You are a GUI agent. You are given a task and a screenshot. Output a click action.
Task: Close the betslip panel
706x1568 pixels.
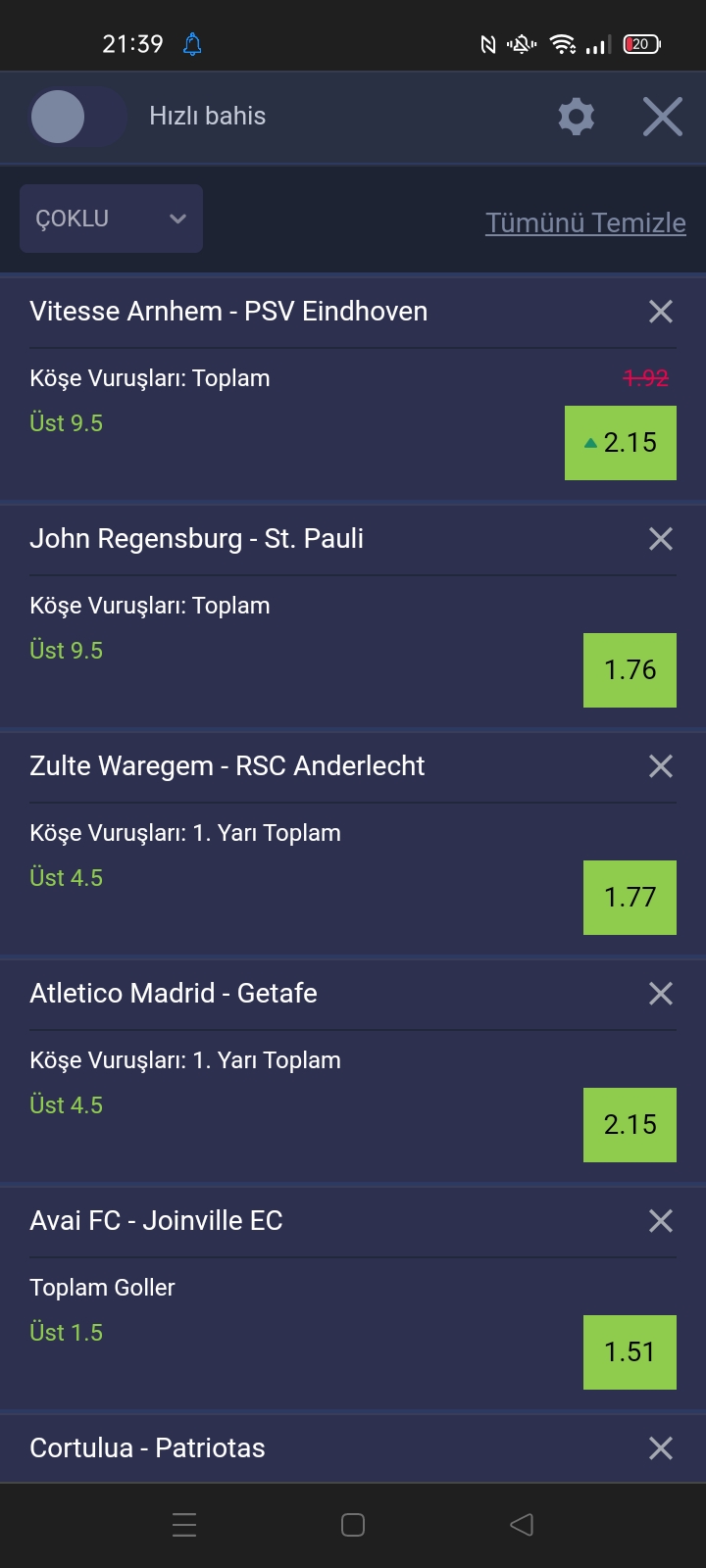tap(663, 117)
